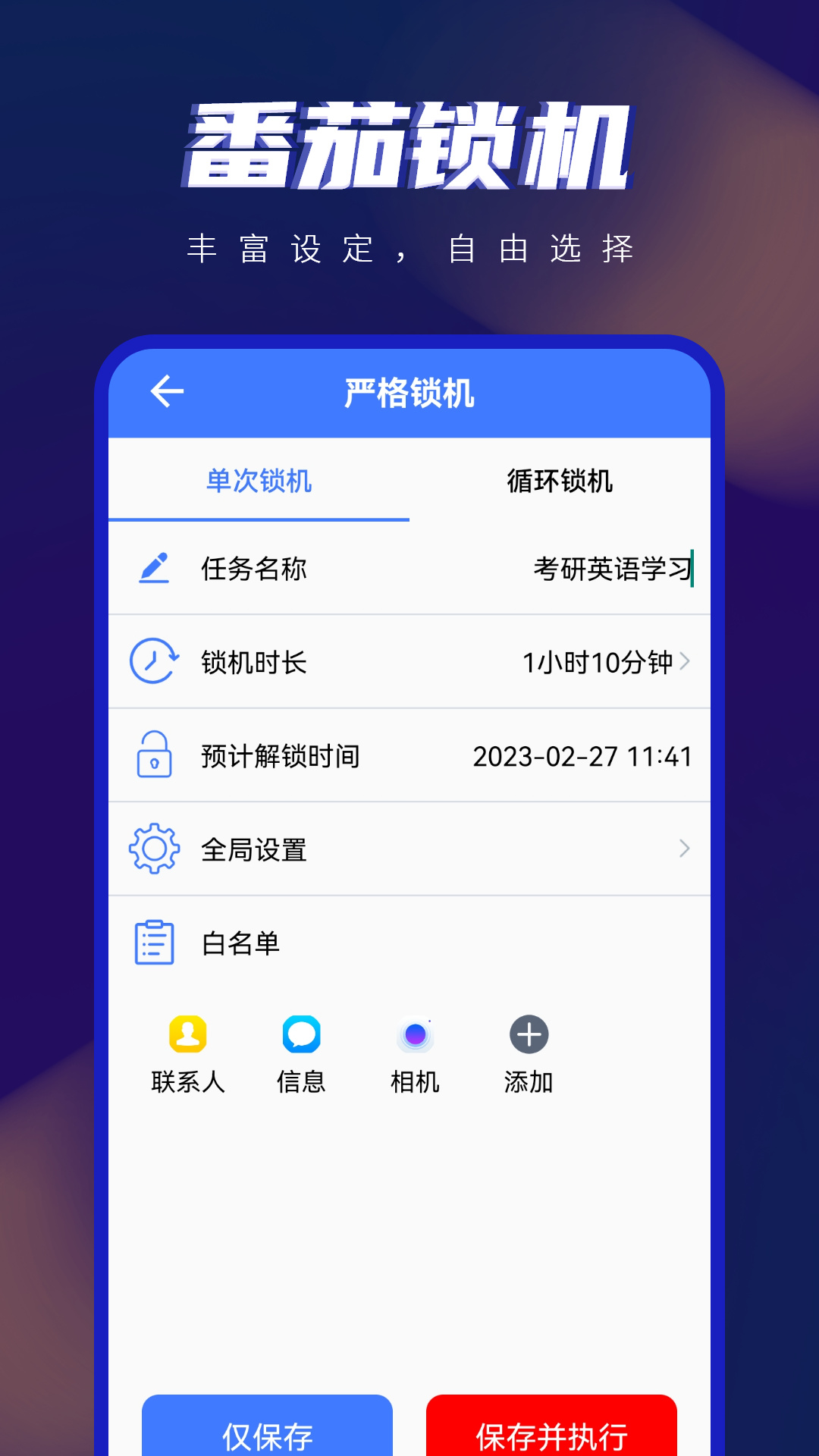Click the clock icon beside 锁机时长

click(155, 662)
